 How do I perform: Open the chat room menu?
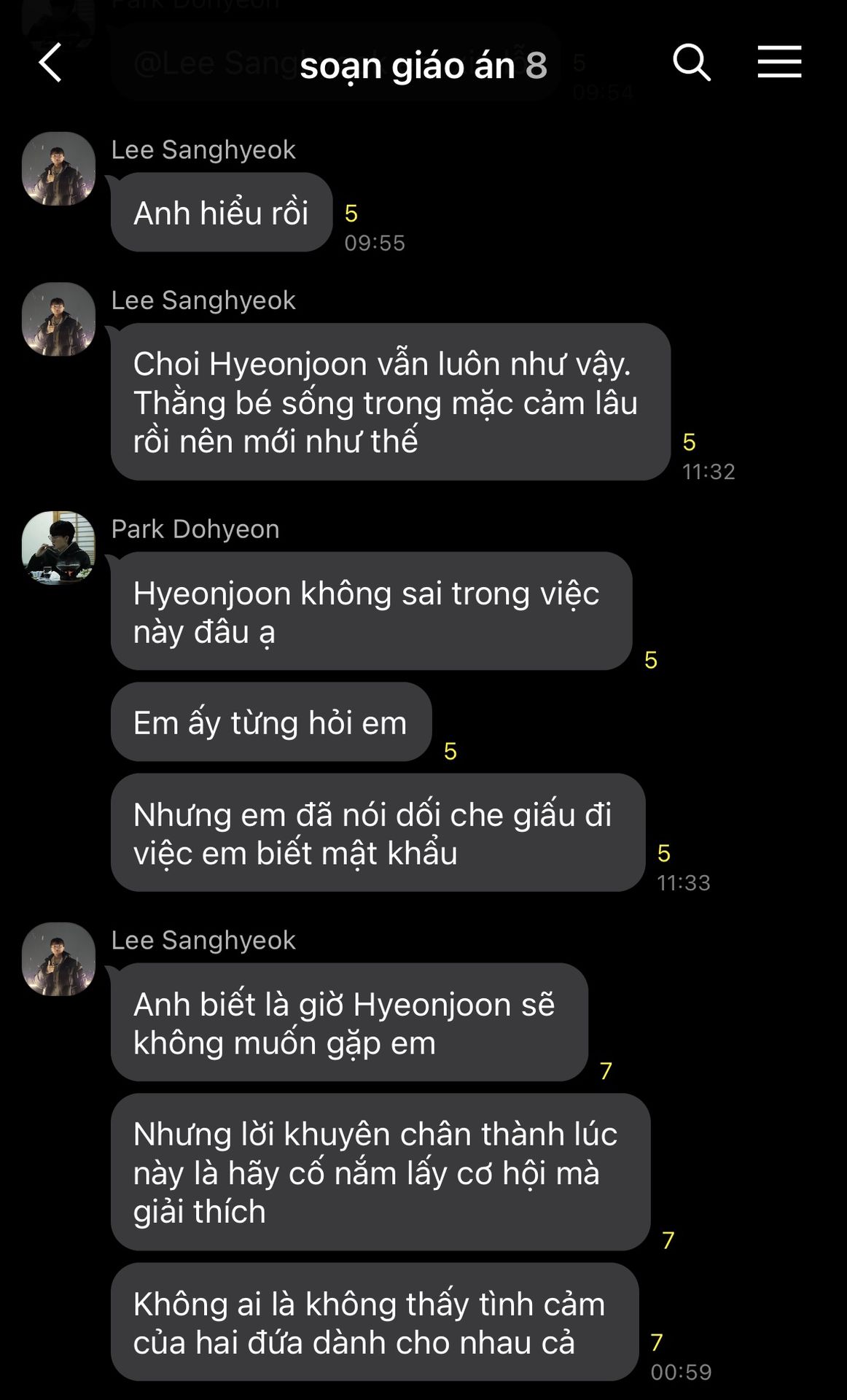tap(779, 62)
